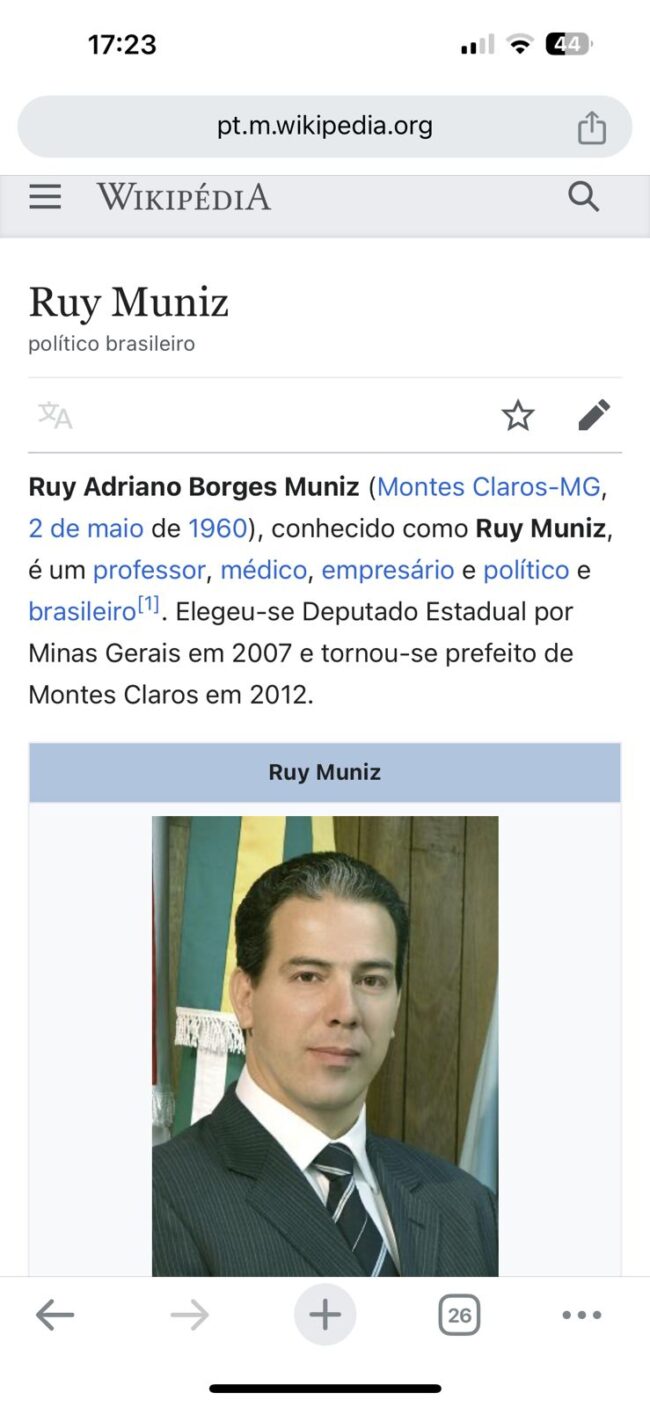Open the Ruy Muniz portrait image
This screenshot has width=650, height=1407.
point(325,1045)
